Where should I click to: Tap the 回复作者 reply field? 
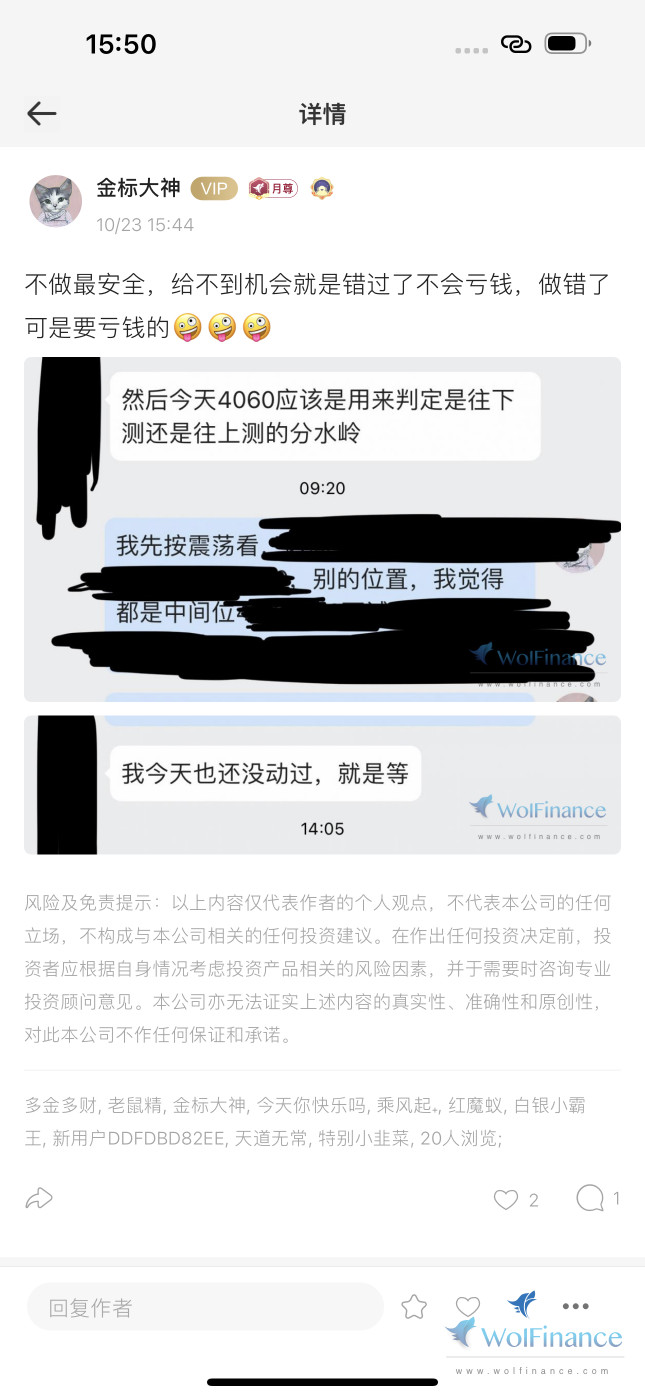click(x=205, y=1307)
